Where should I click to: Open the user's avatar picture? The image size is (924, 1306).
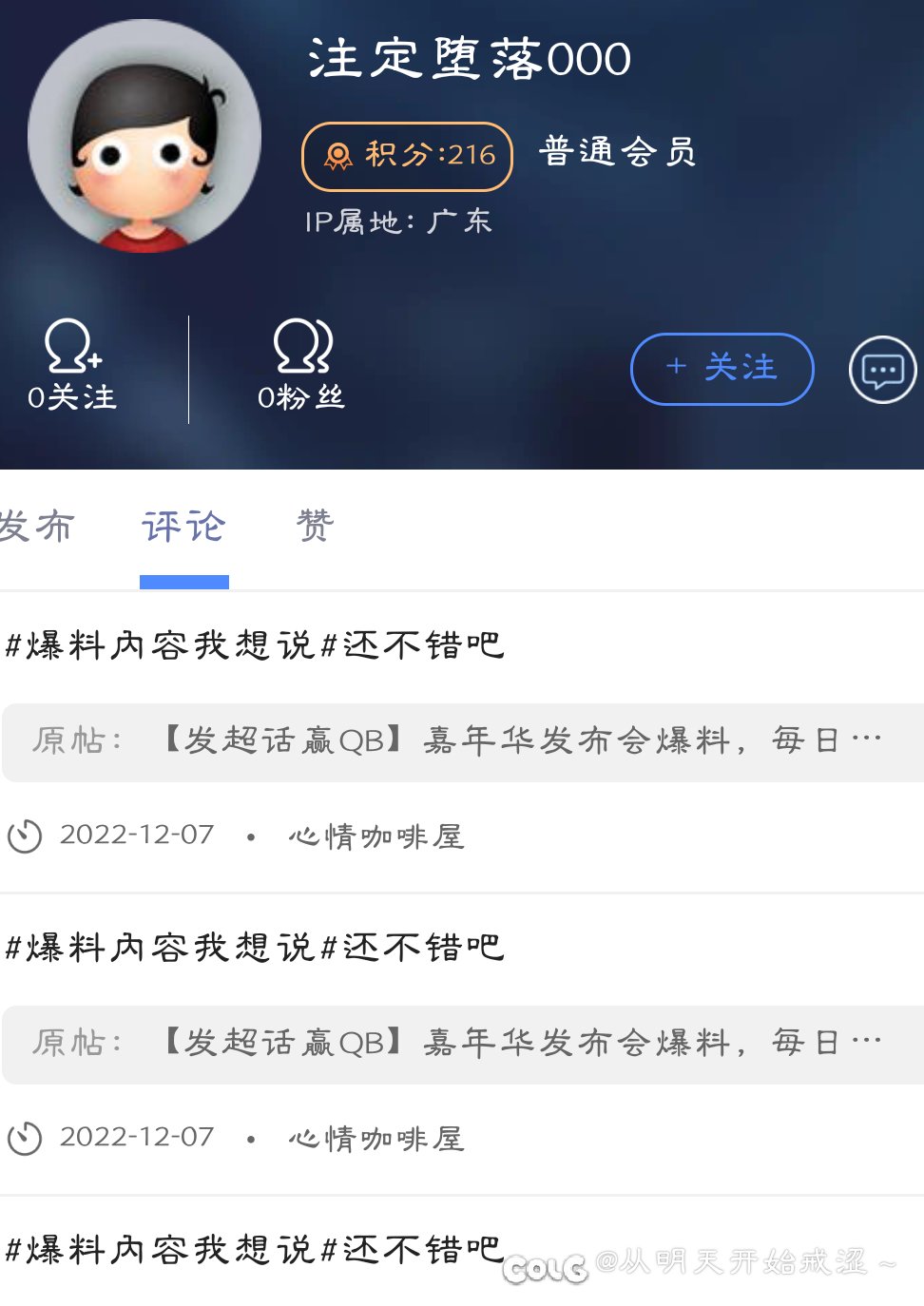[x=144, y=136]
